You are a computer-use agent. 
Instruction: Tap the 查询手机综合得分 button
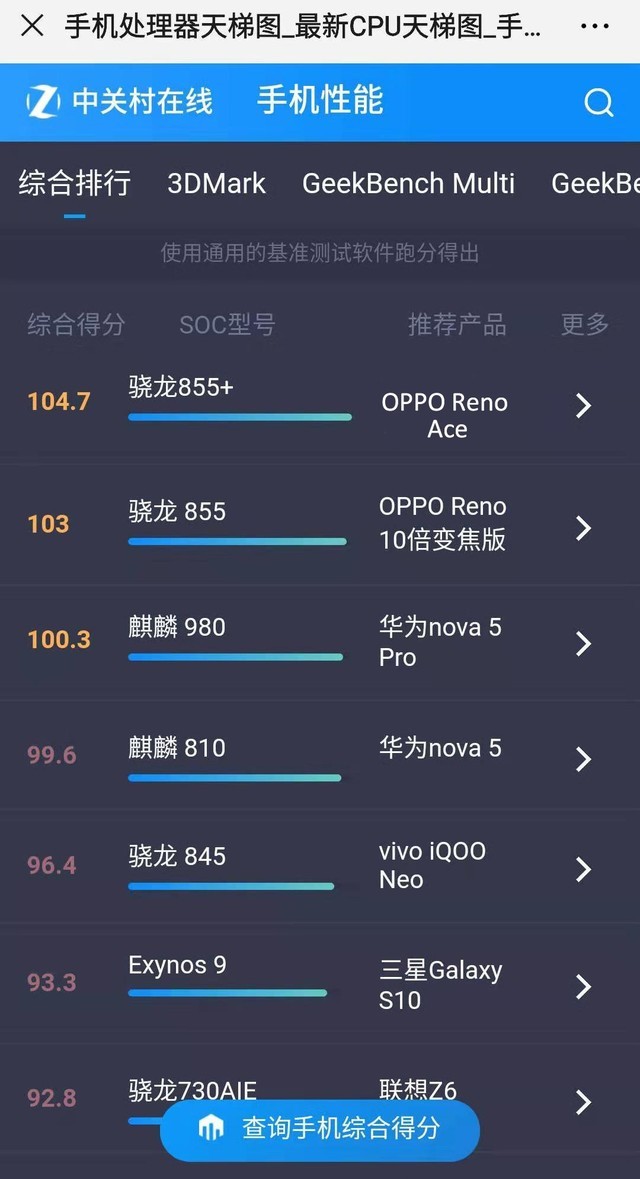(320, 1129)
